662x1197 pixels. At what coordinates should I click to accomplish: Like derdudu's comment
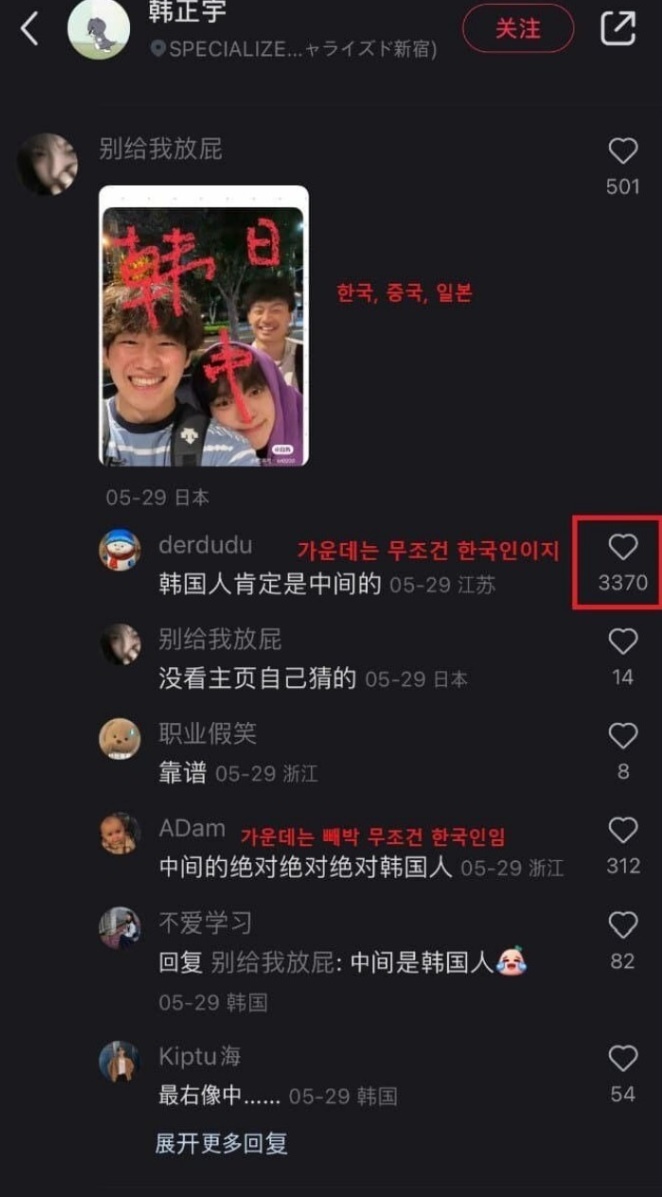pyautogui.click(x=623, y=547)
